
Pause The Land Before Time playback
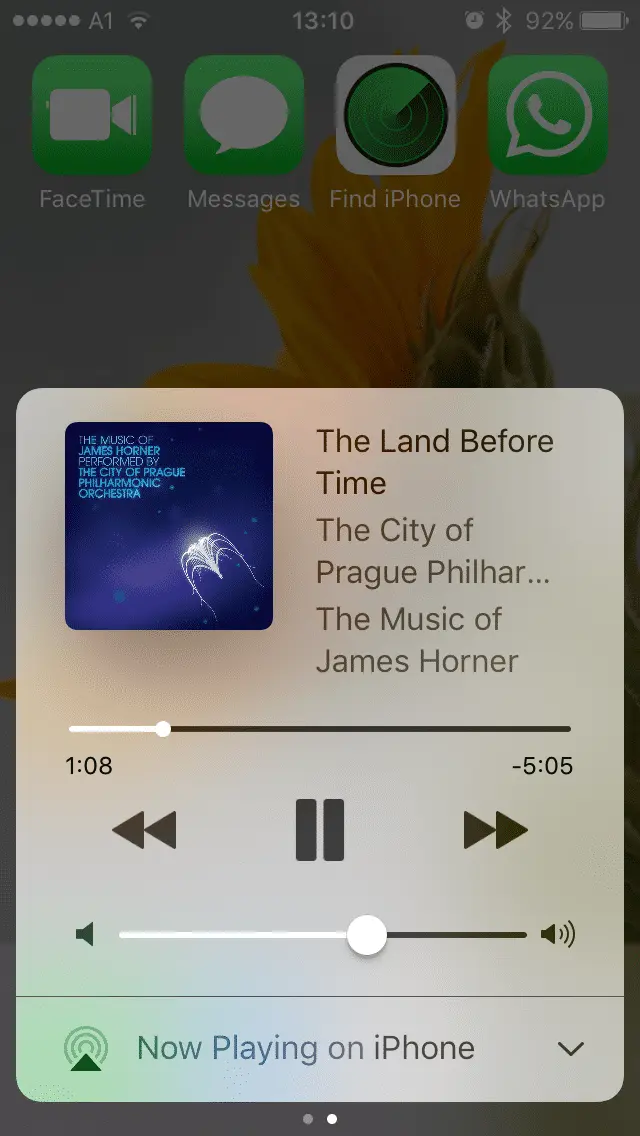tap(320, 830)
